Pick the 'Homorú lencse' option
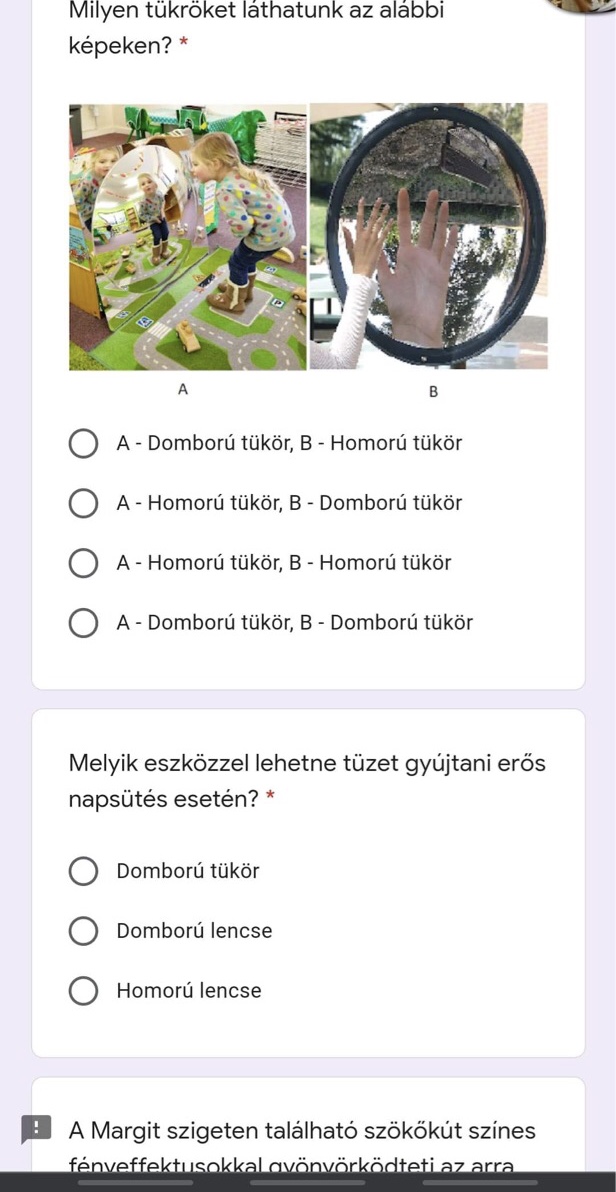The height and width of the screenshot is (1192, 616). (x=83, y=991)
